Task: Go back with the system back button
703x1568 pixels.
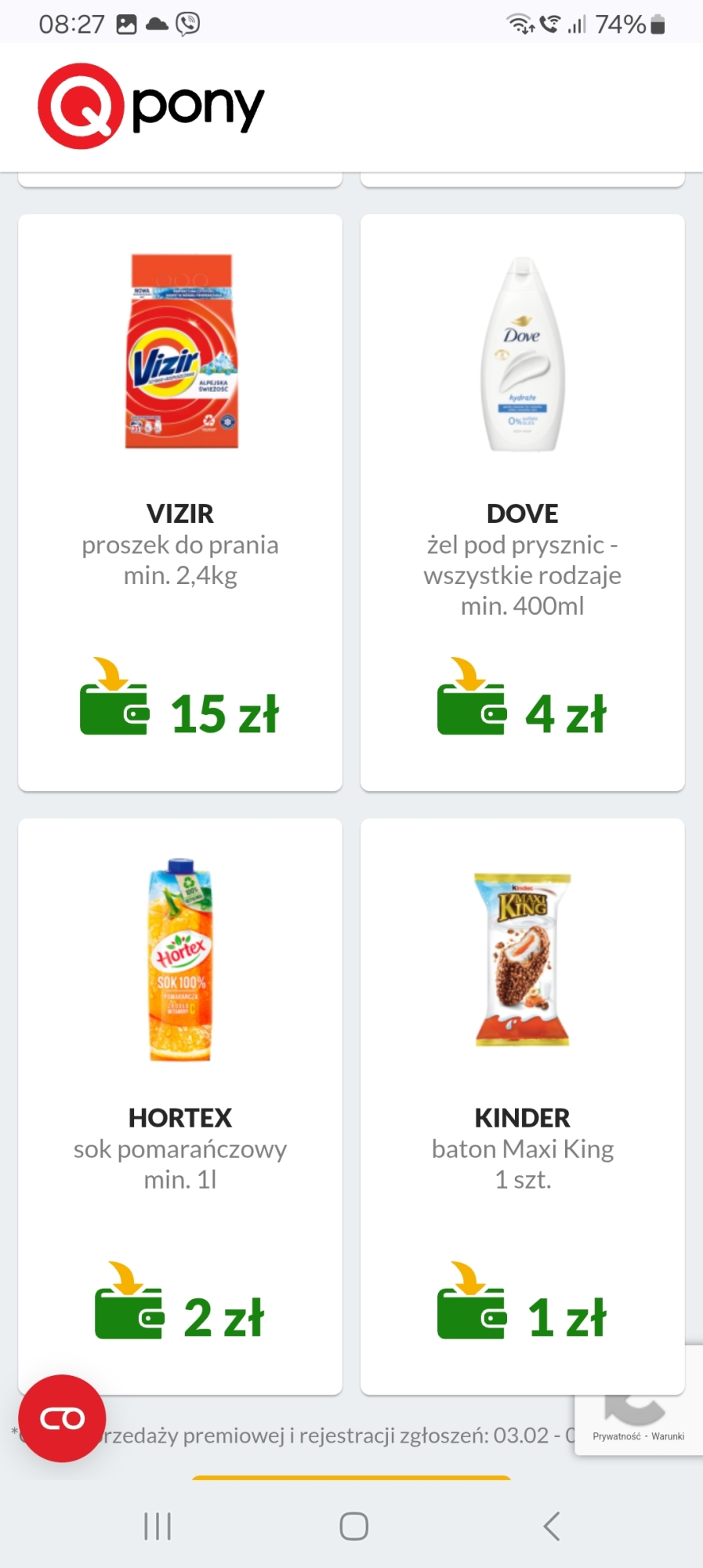Action: pos(552,1526)
